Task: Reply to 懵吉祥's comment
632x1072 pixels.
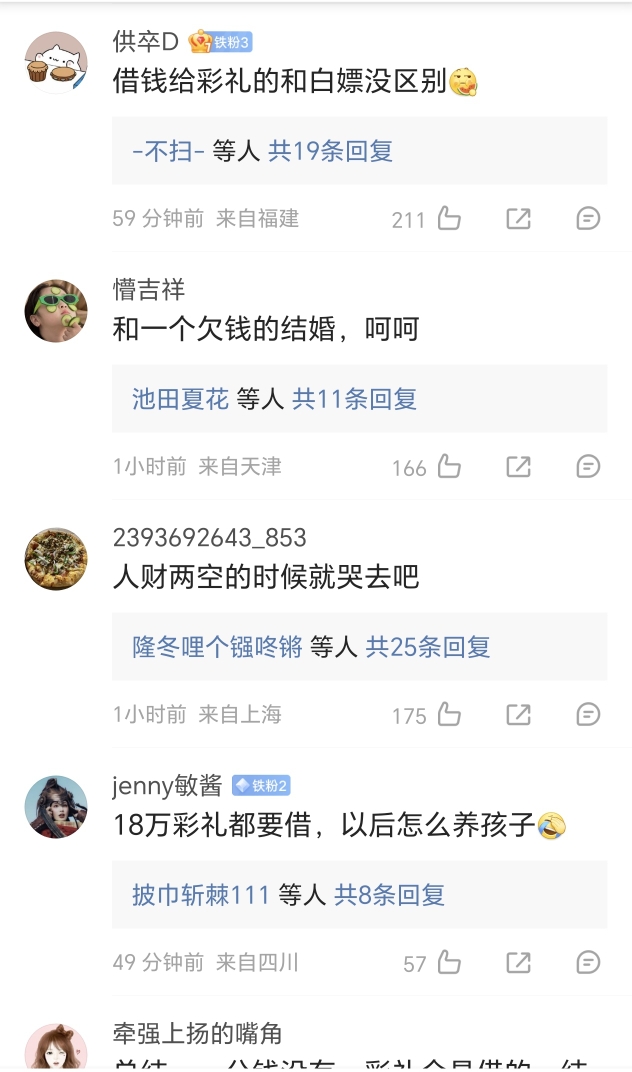Action: tap(588, 466)
